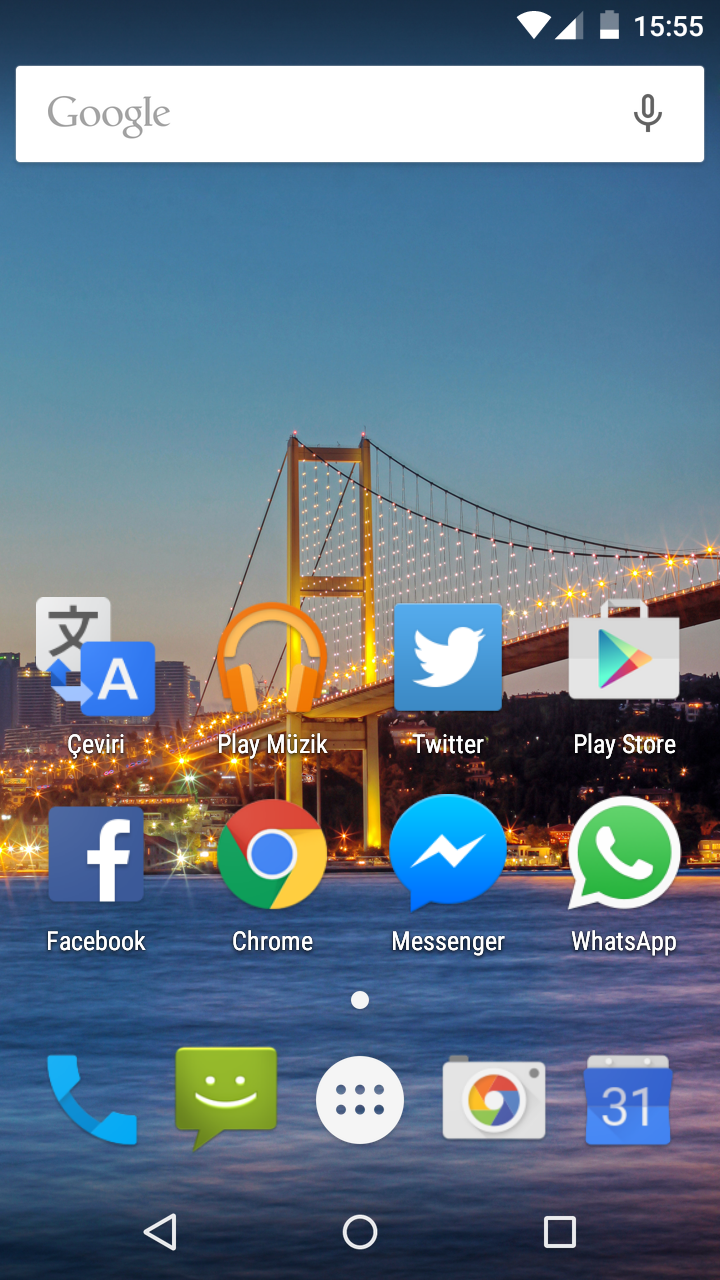Open the Calendar app

(x=628, y=1100)
